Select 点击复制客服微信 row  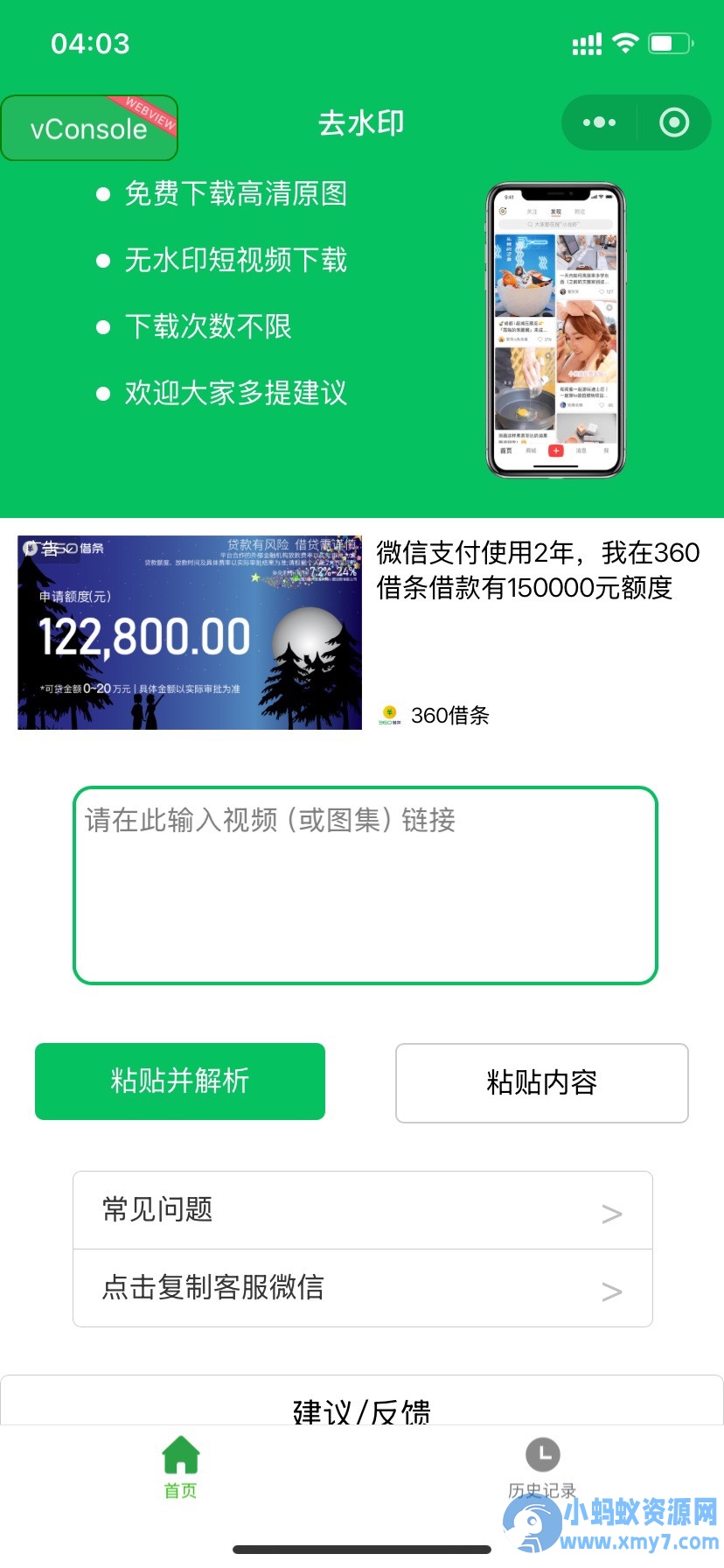(363, 1288)
